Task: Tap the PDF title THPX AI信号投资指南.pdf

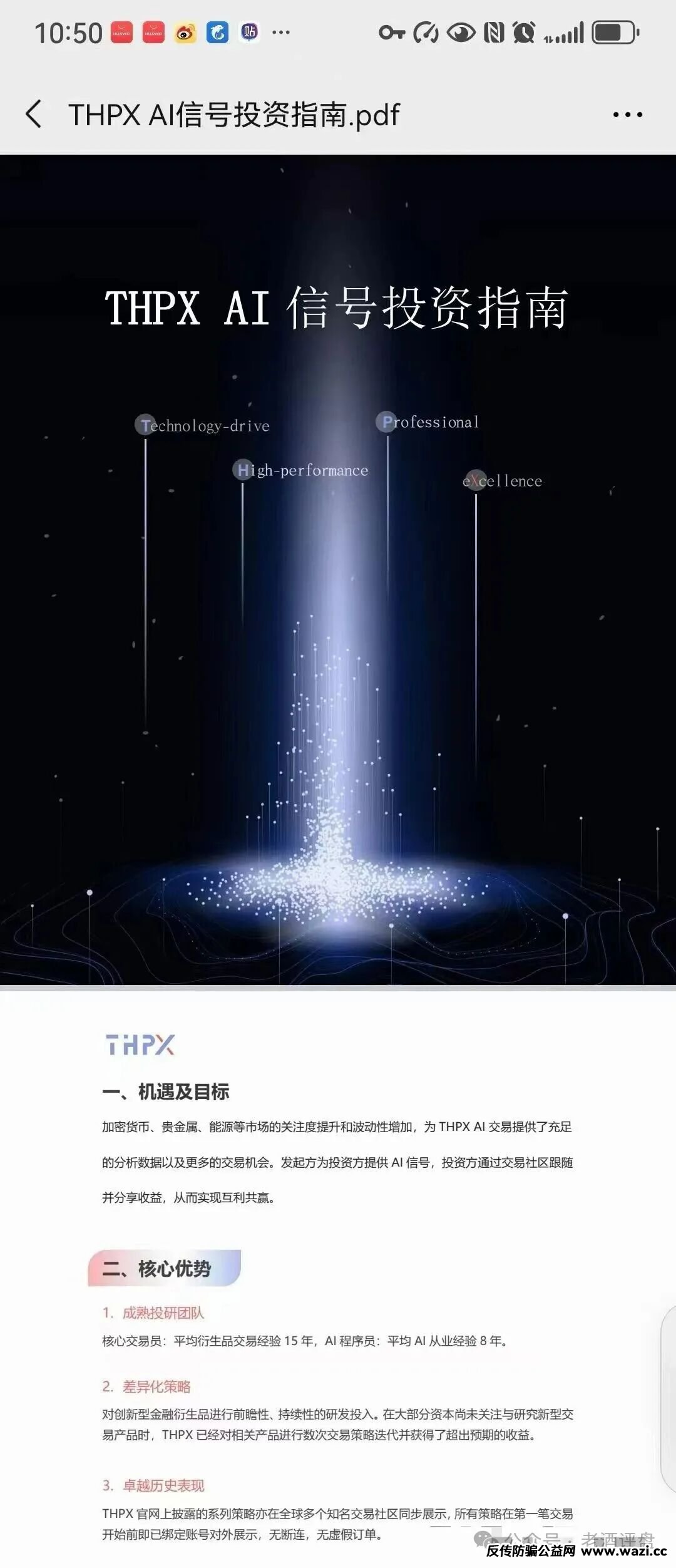Action: coord(235,114)
